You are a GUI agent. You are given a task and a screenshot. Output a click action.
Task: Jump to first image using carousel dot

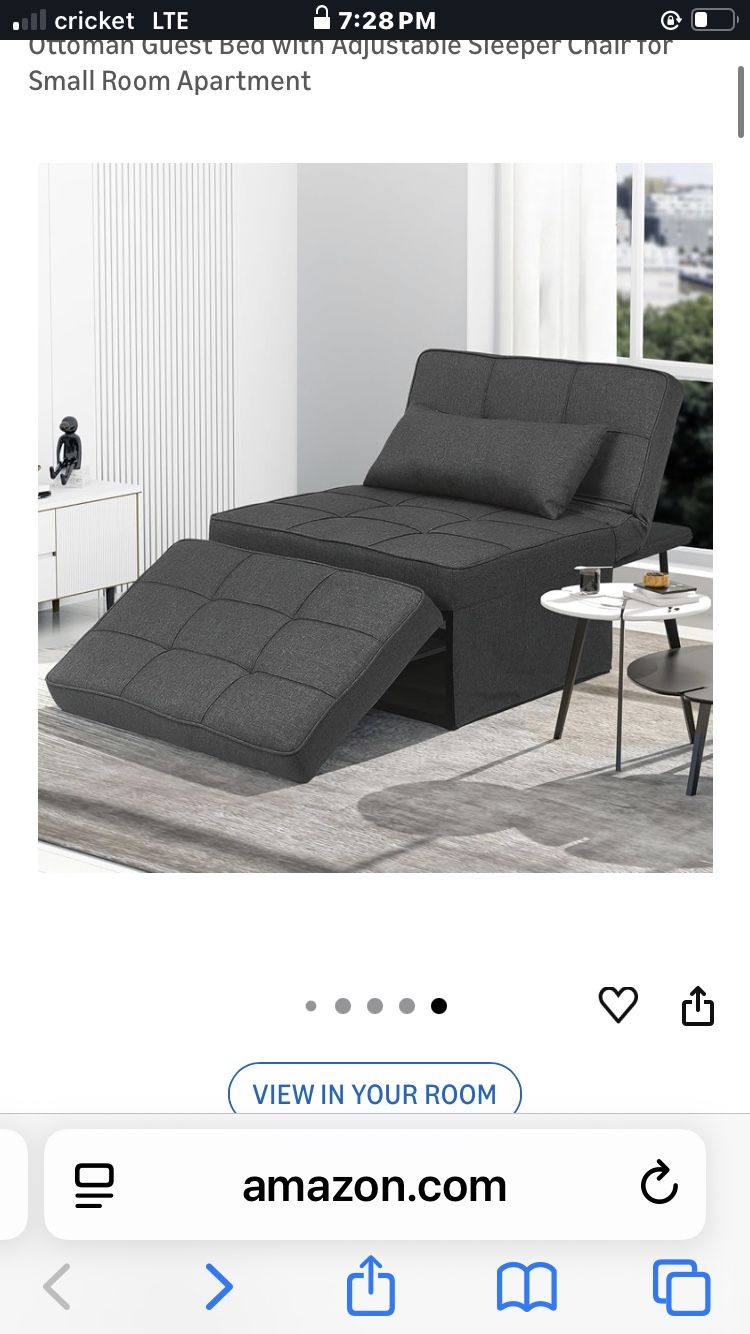click(311, 1006)
